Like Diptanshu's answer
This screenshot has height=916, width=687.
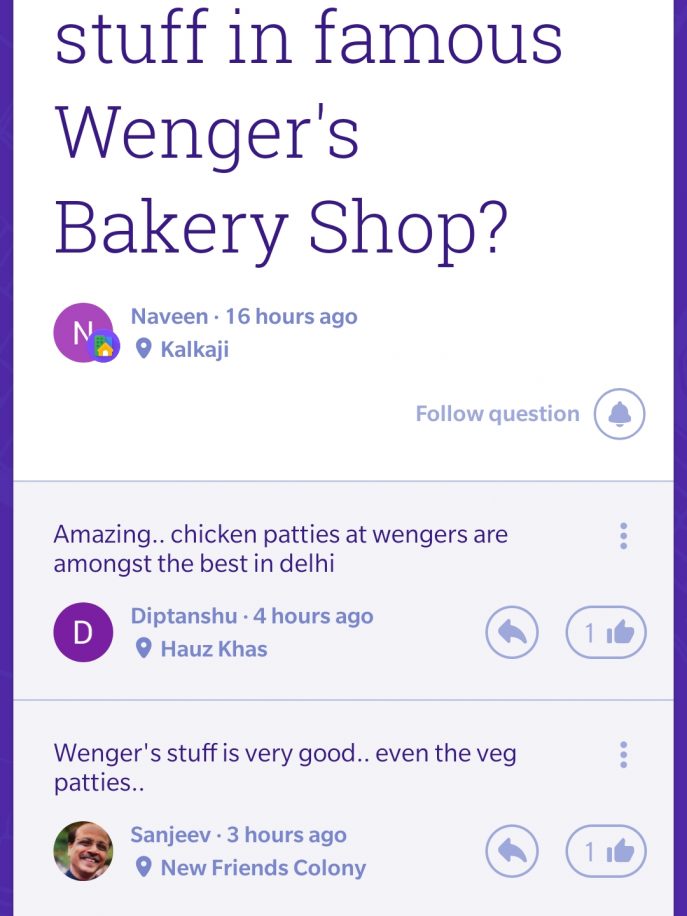pos(606,633)
